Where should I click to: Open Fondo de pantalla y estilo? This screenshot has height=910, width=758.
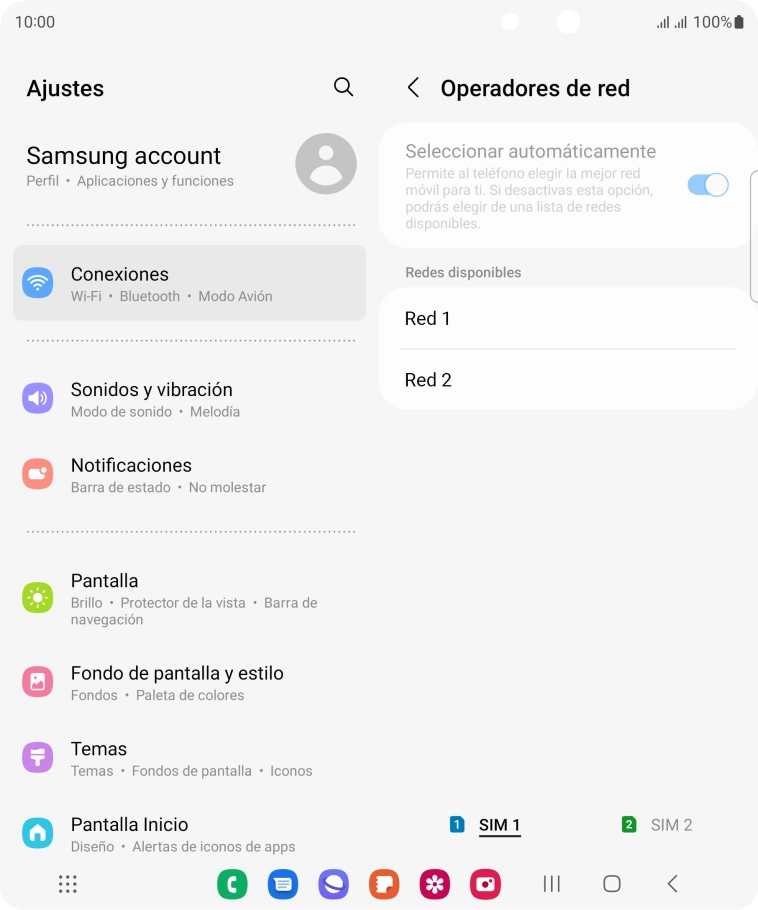tap(189, 683)
